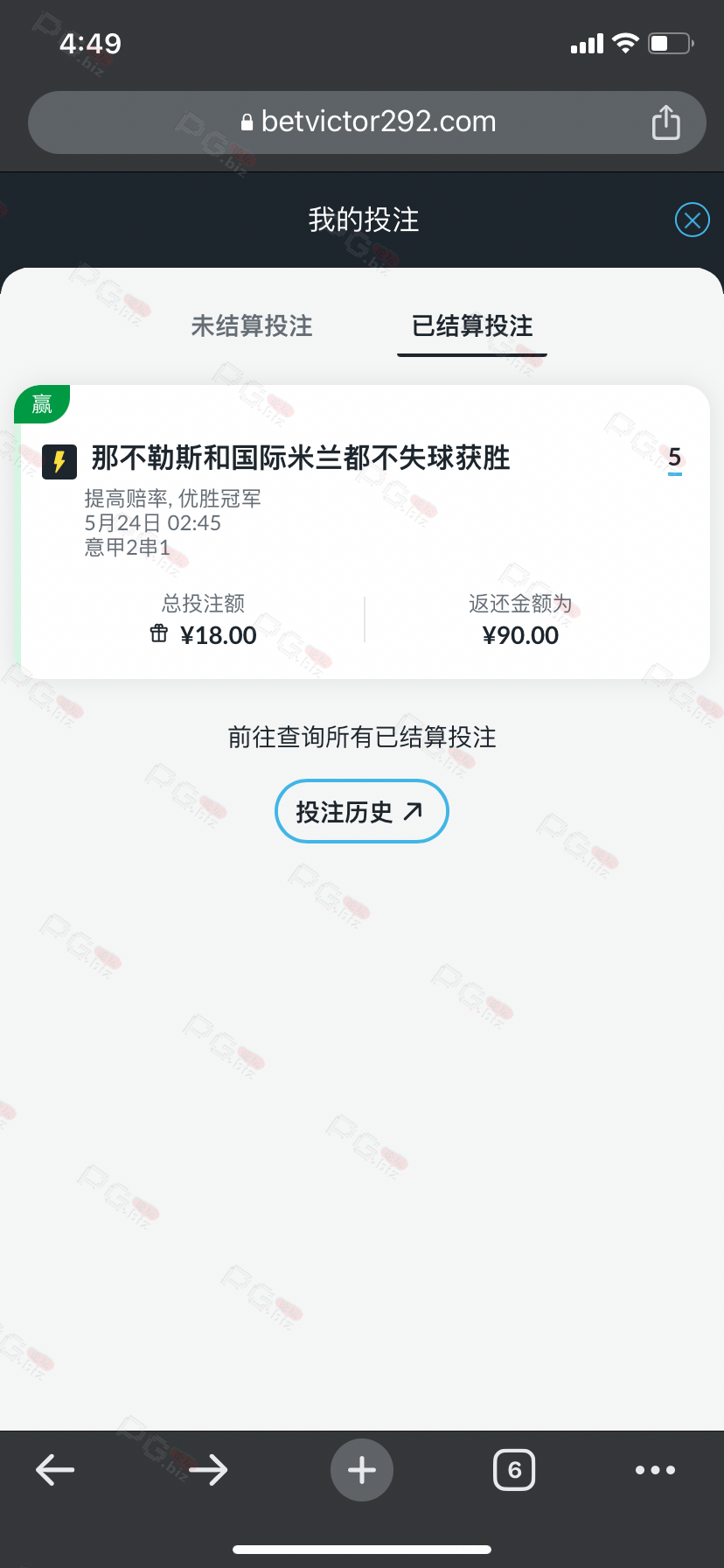View the 6 open tabs

514,1470
